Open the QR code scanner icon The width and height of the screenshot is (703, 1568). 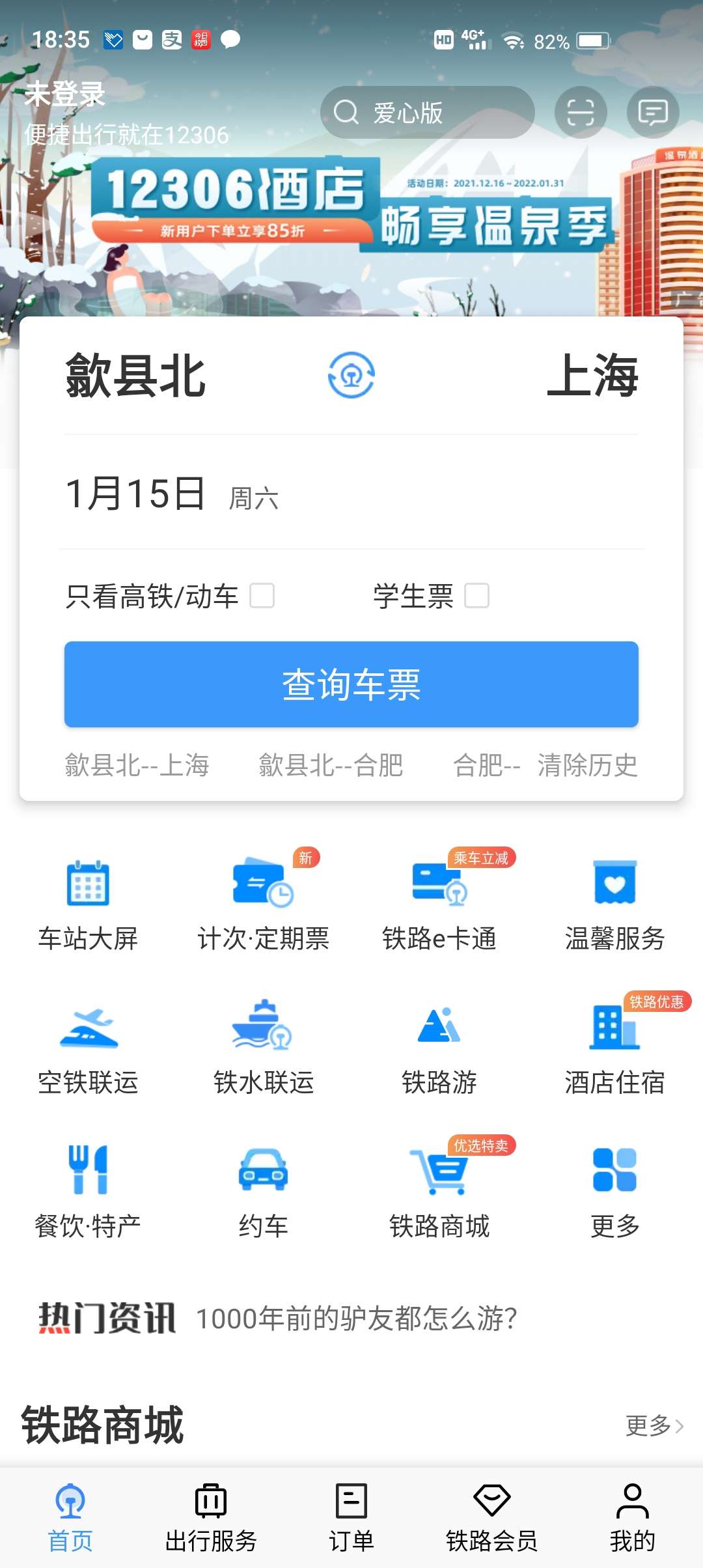(580, 112)
